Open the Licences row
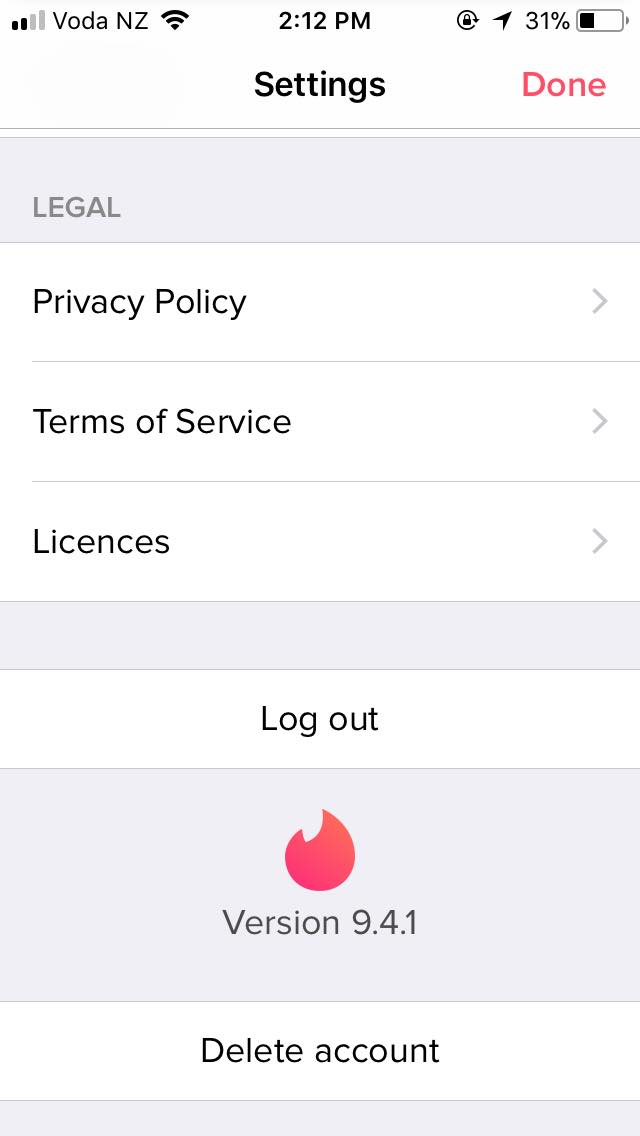The image size is (640, 1136). 320,542
